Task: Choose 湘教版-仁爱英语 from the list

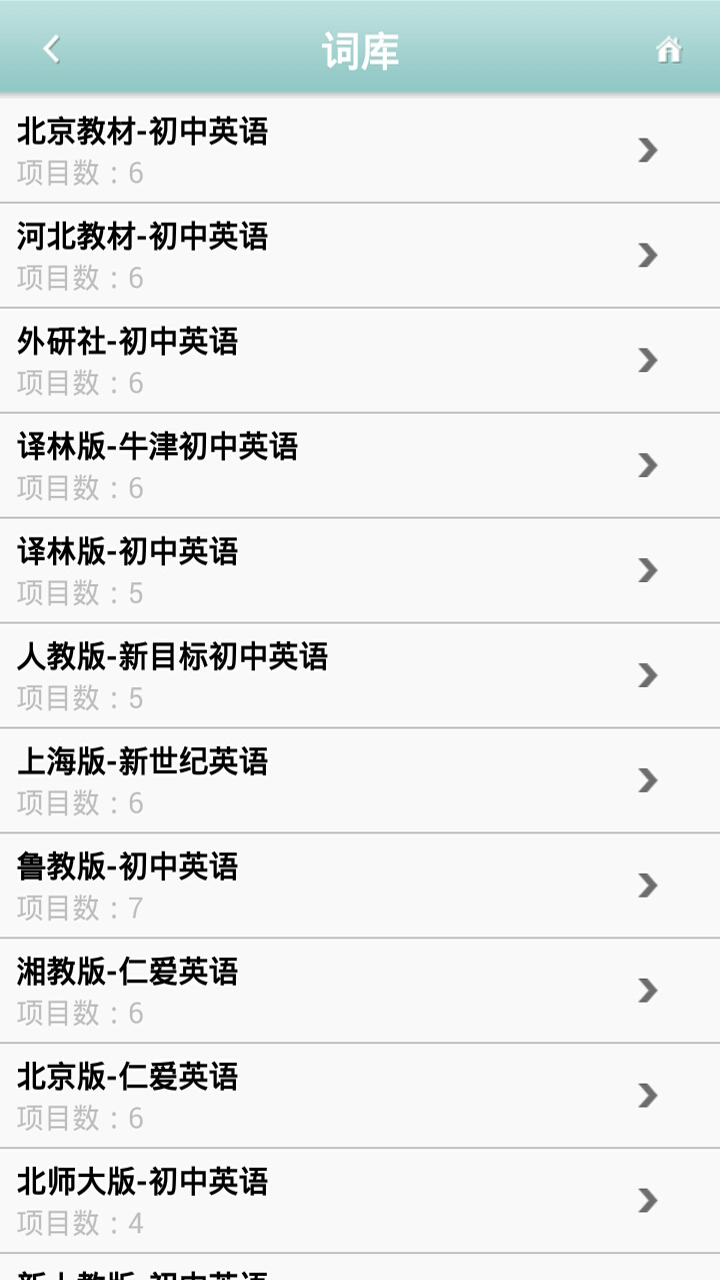Action: click(x=360, y=990)
